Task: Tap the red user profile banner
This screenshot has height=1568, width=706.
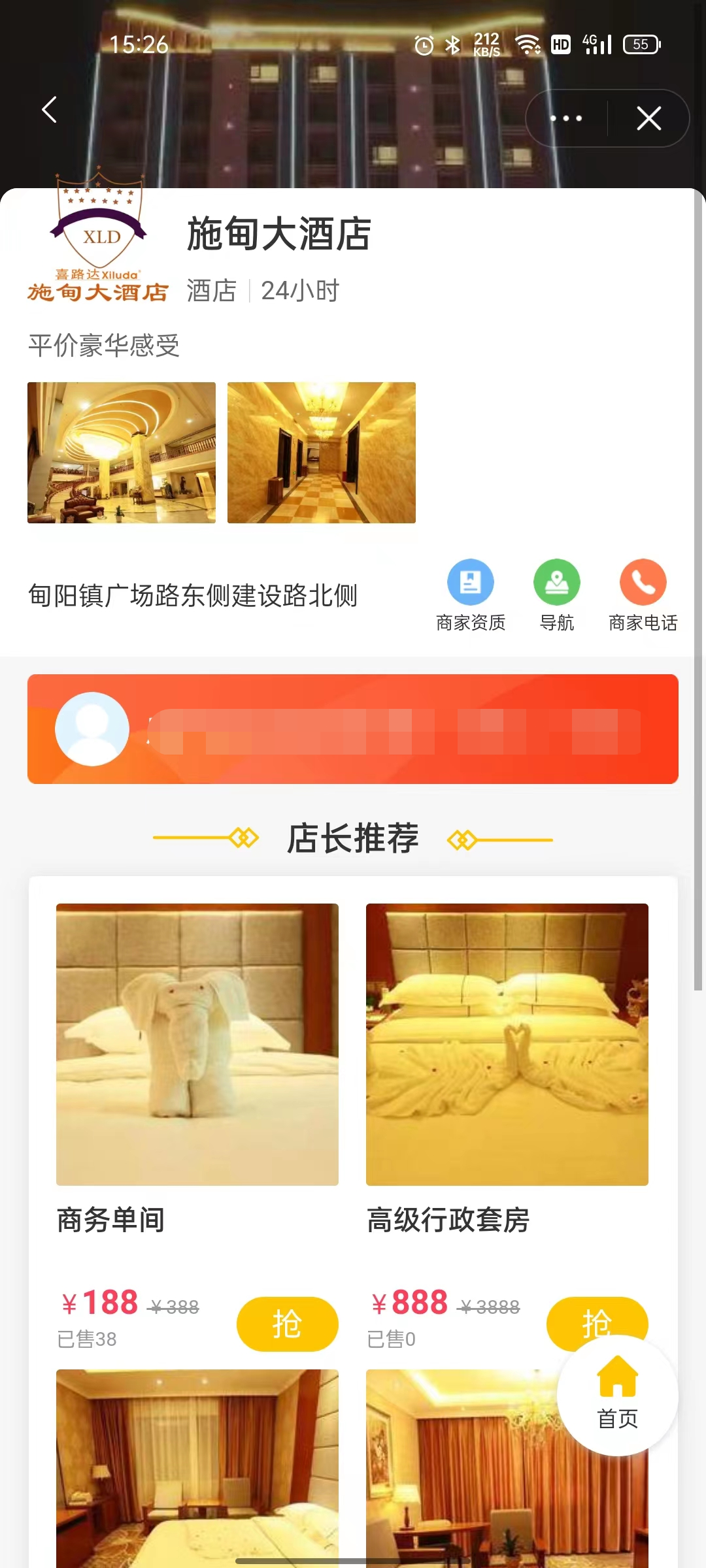Action: pos(353,729)
